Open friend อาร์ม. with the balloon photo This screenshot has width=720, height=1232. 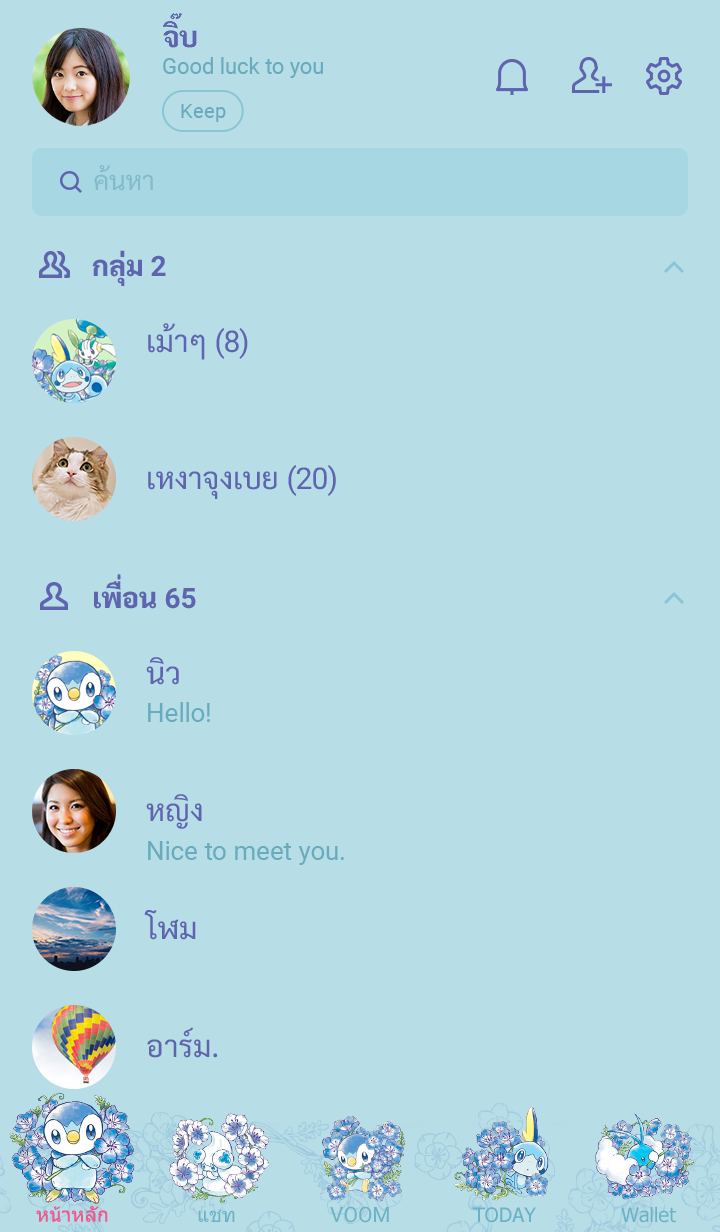click(x=182, y=1047)
